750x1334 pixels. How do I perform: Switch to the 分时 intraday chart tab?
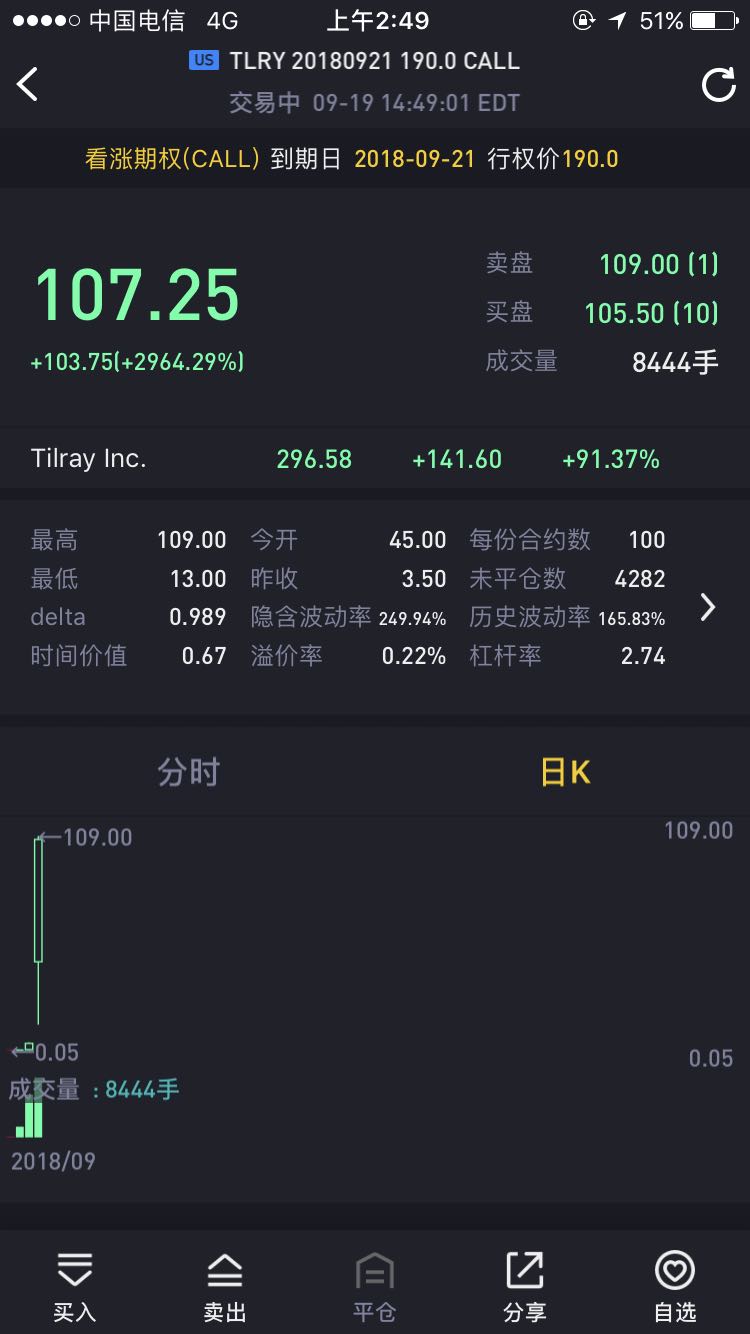pyautogui.click(x=188, y=772)
